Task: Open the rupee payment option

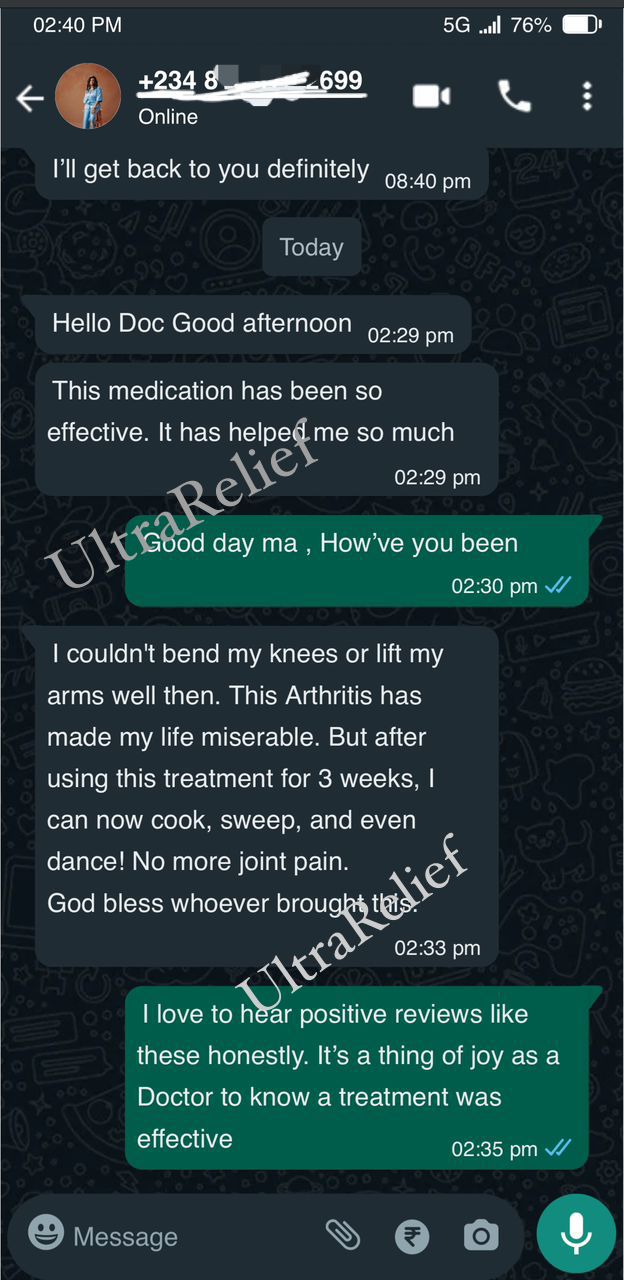Action: tap(411, 1236)
